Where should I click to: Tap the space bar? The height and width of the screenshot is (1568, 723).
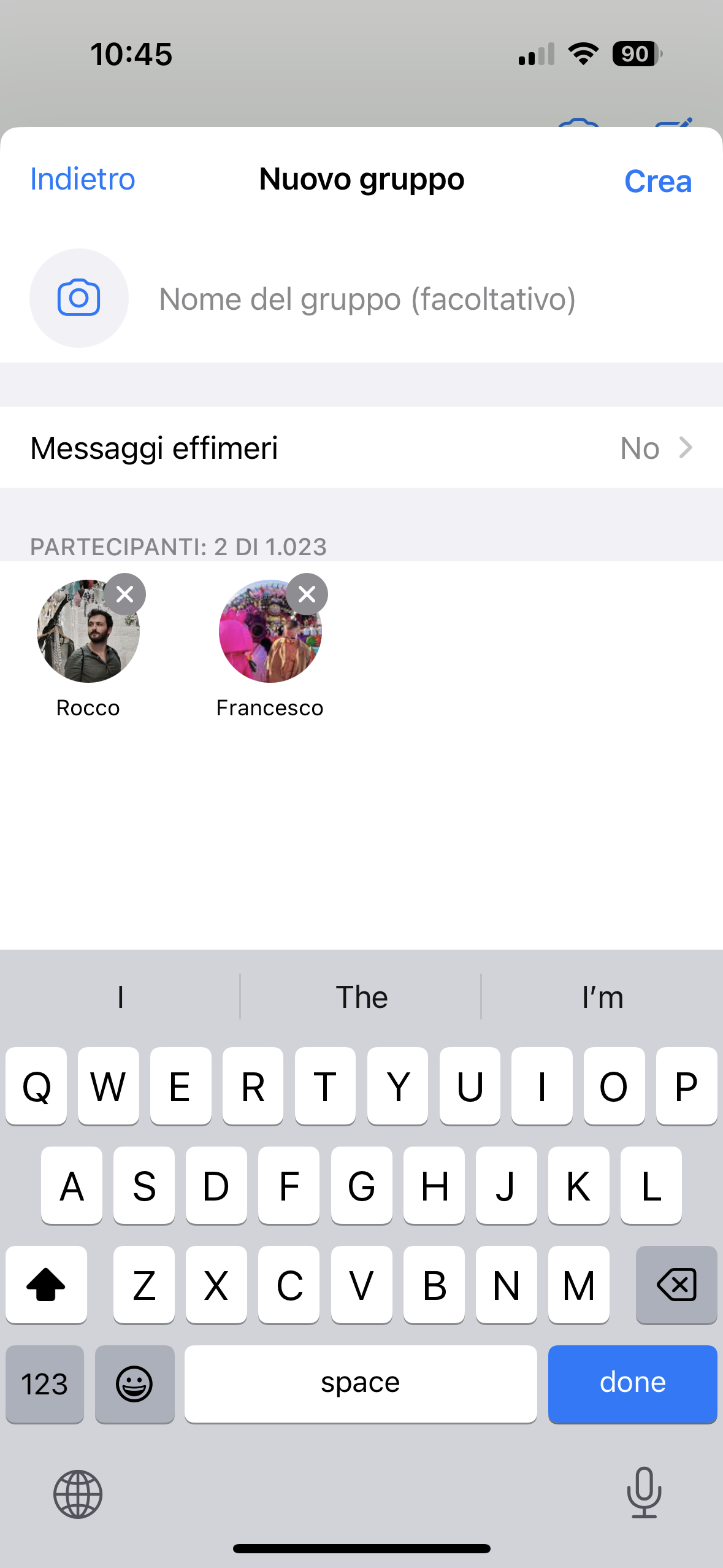click(x=361, y=1383)
